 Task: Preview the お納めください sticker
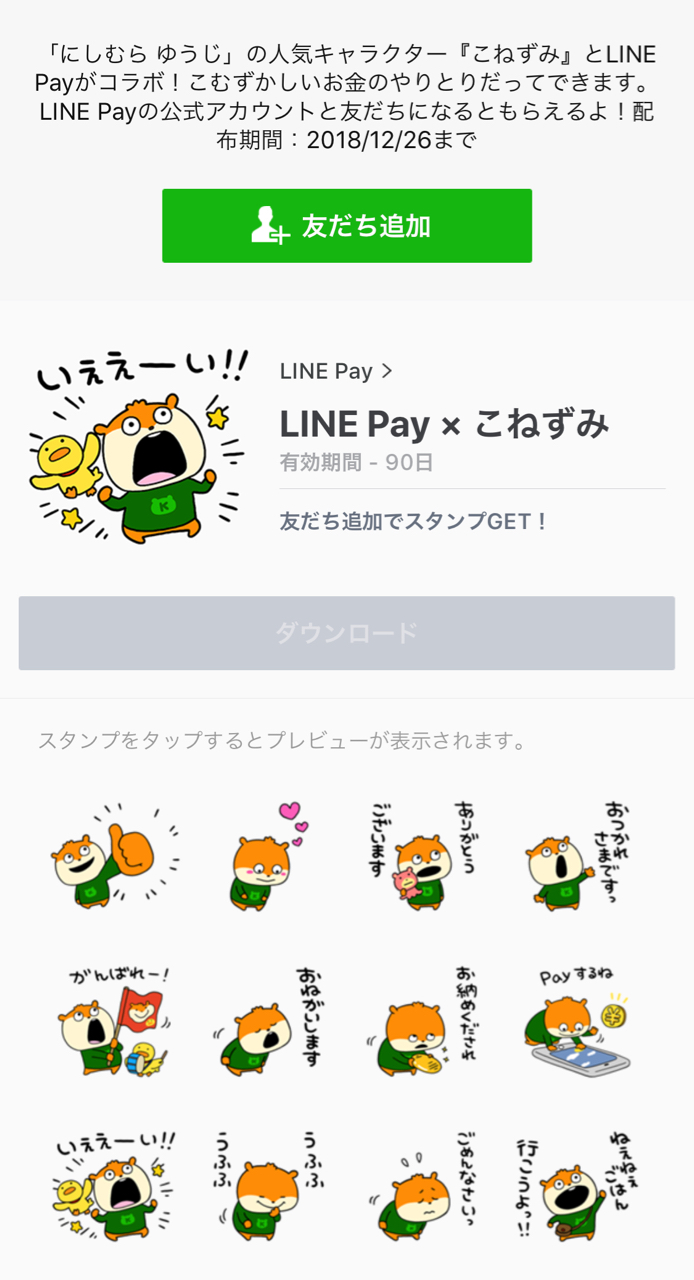(420, 1020)
